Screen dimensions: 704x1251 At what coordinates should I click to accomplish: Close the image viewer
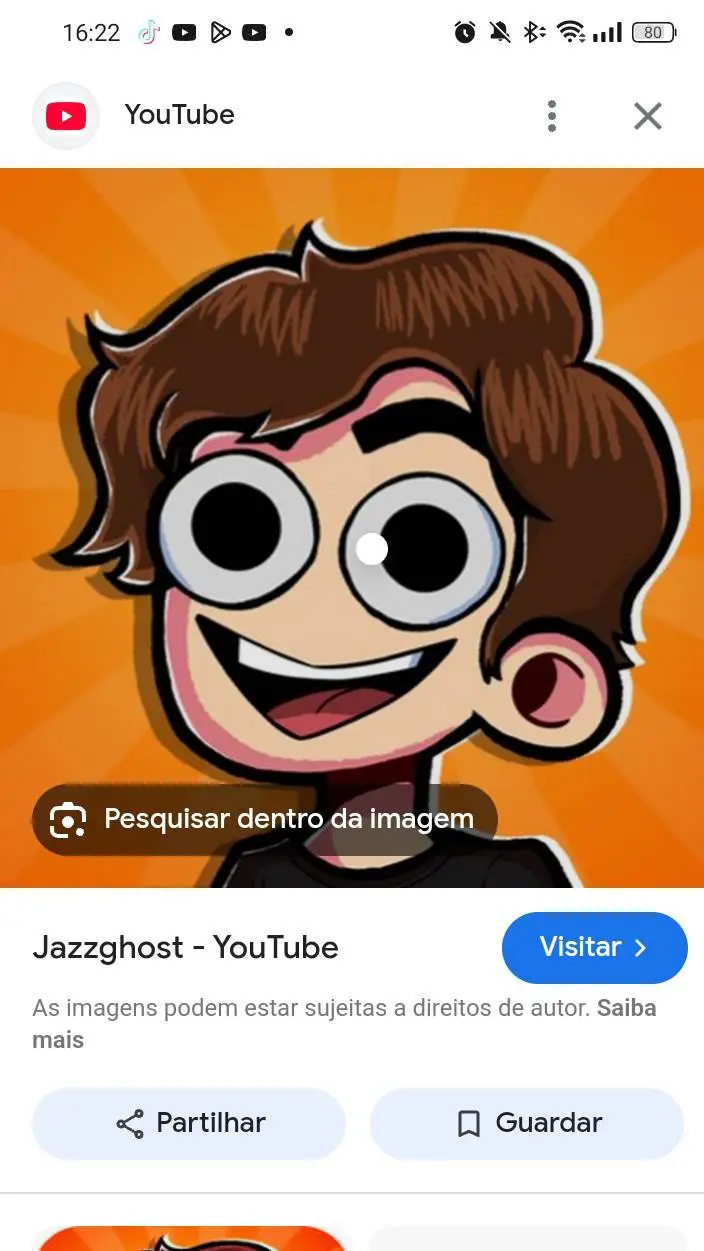coord(648,116)
